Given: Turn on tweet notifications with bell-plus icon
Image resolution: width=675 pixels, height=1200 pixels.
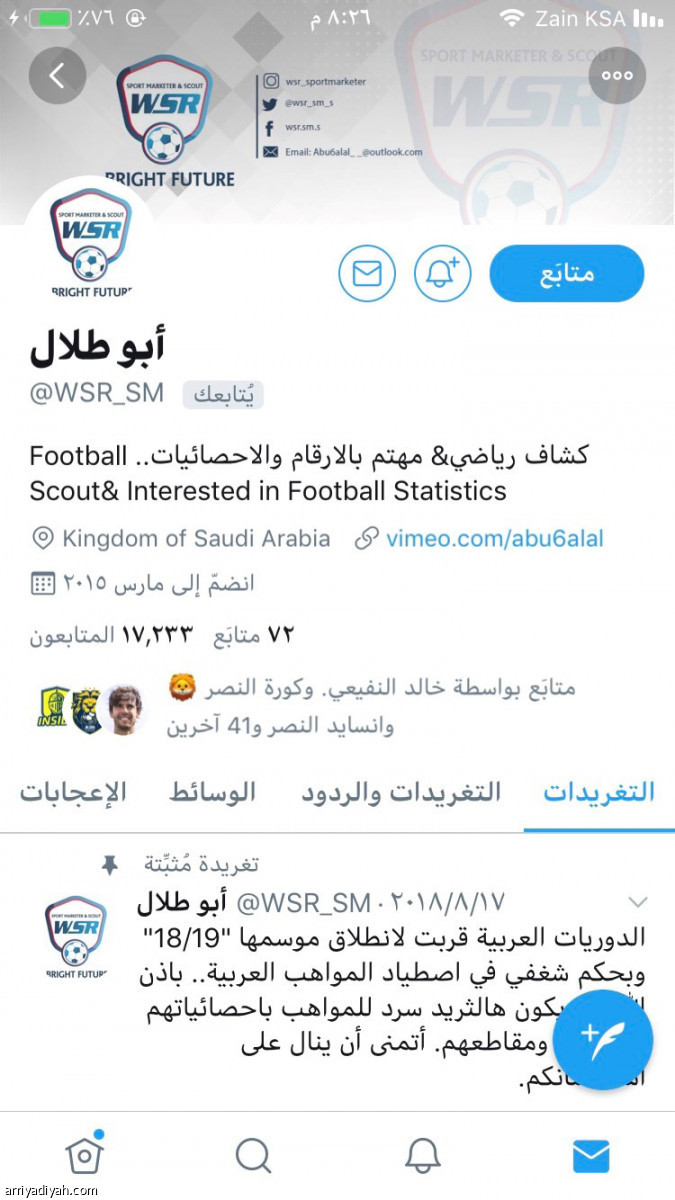Looking at the screenshot, I should 442,273.
